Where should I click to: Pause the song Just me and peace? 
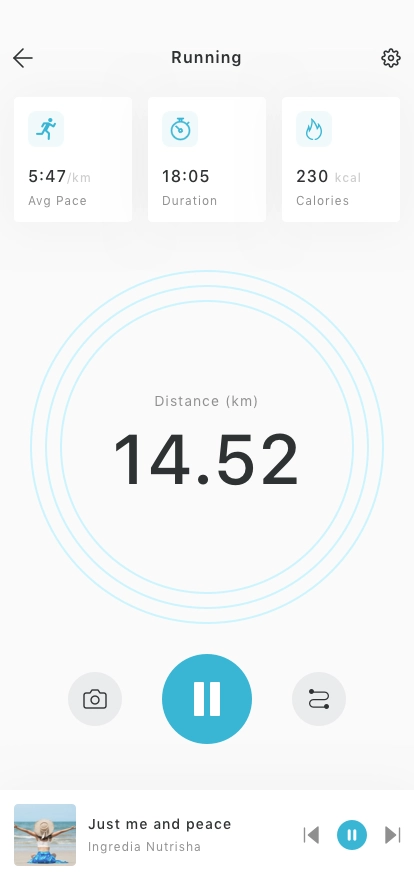click(x=352, y=835)
